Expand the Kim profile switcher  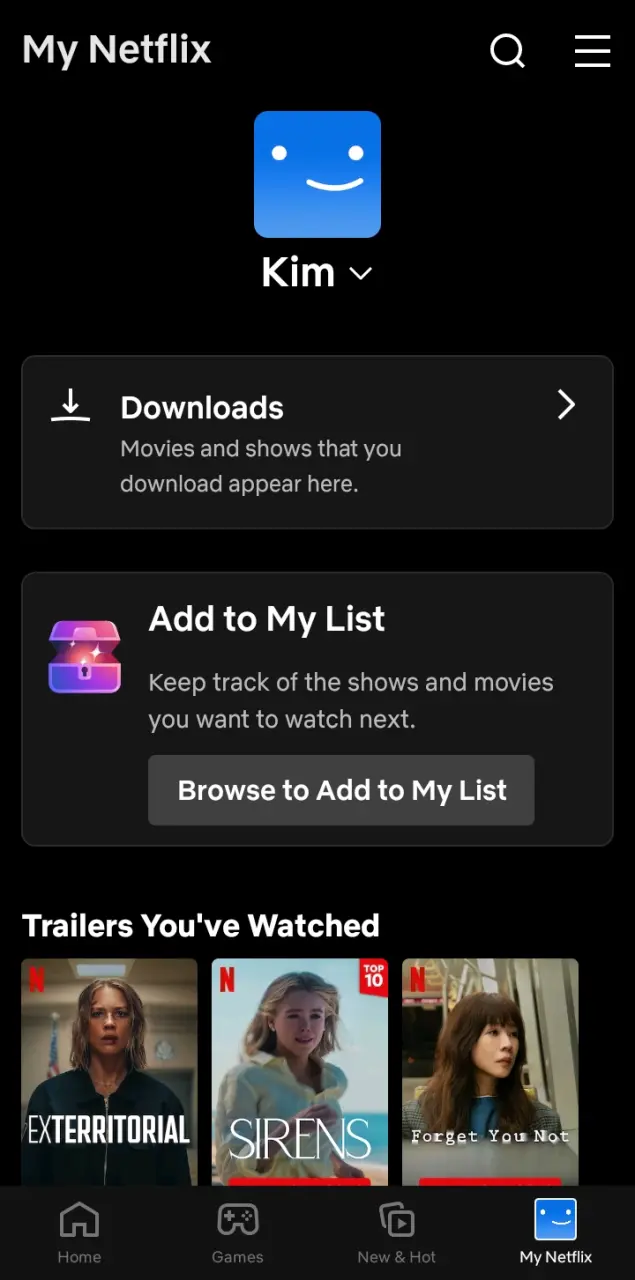click(x=317, y=272)
